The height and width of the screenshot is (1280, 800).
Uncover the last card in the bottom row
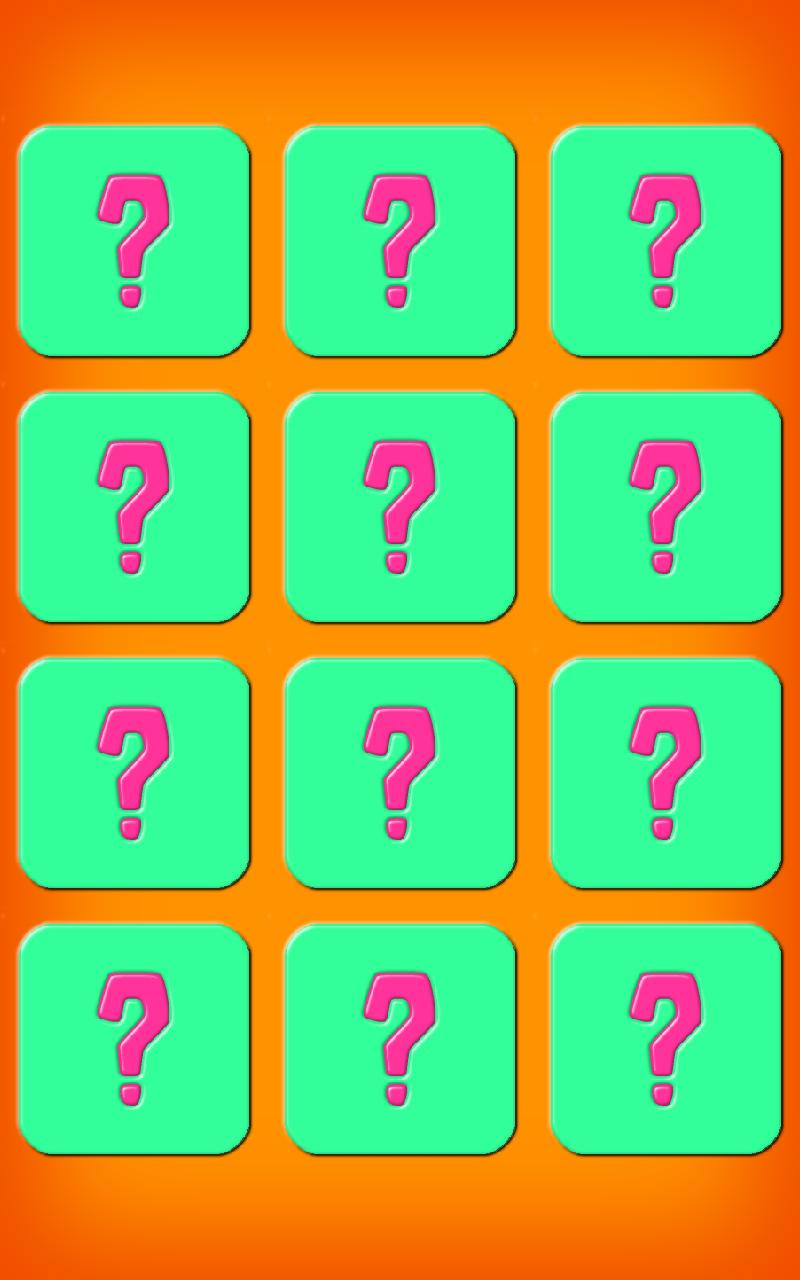[x=666, y=1039]
